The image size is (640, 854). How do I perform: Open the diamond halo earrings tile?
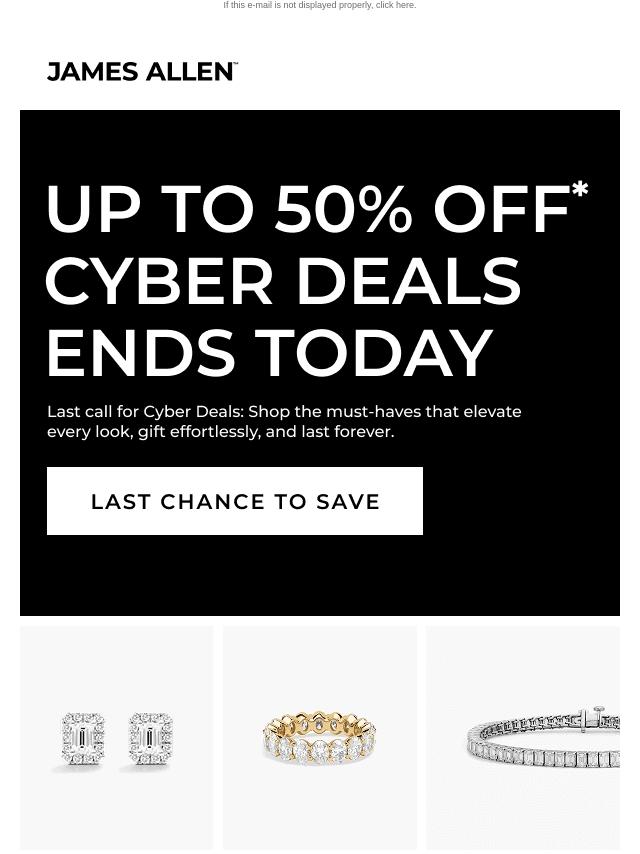coord(117,738)
